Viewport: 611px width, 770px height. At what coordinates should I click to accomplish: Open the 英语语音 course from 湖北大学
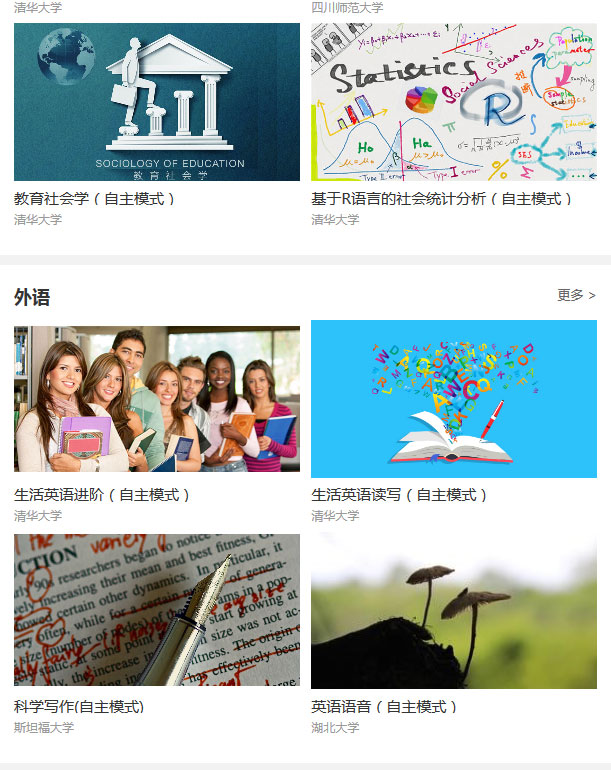(453, 610)
